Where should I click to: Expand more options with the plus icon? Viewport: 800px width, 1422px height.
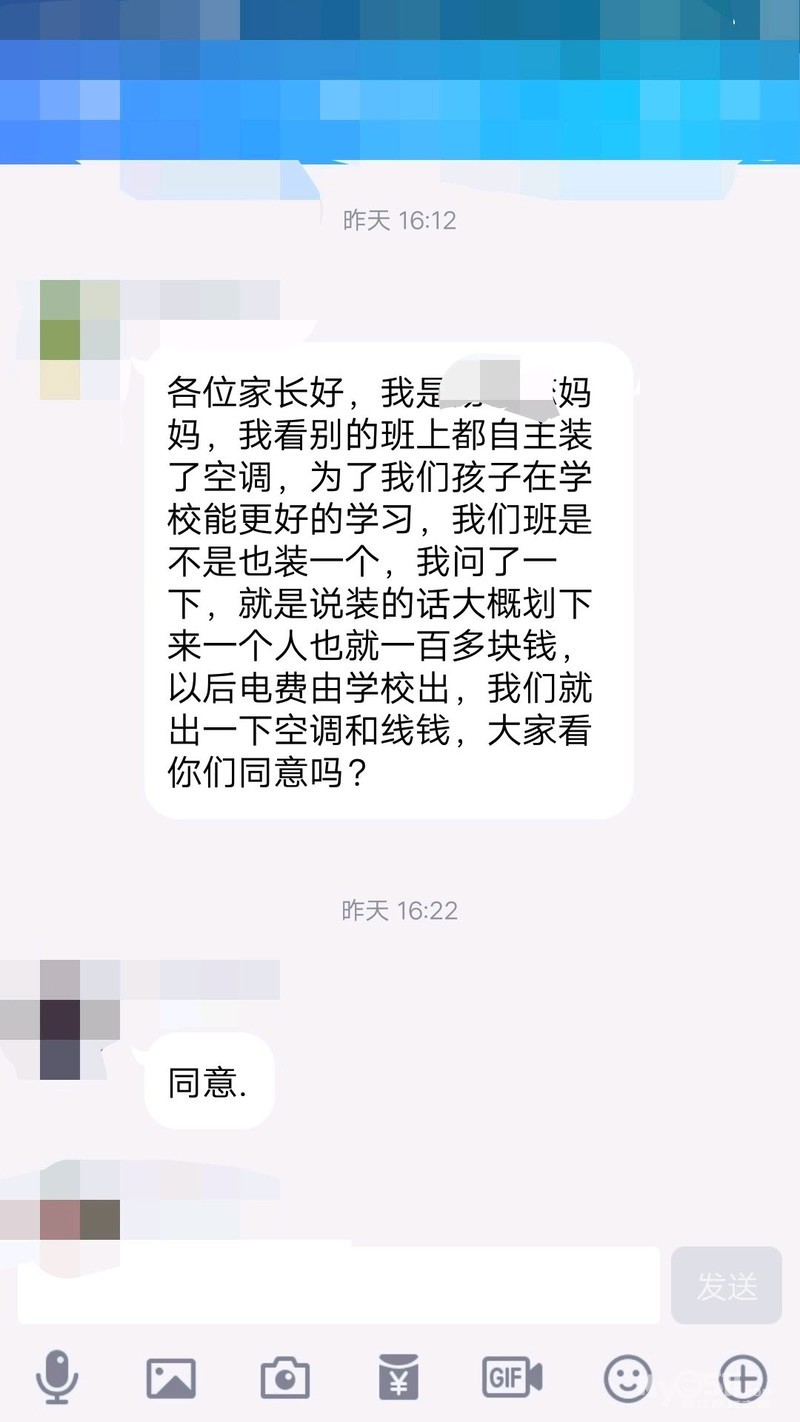click(x=742, y=1378)
